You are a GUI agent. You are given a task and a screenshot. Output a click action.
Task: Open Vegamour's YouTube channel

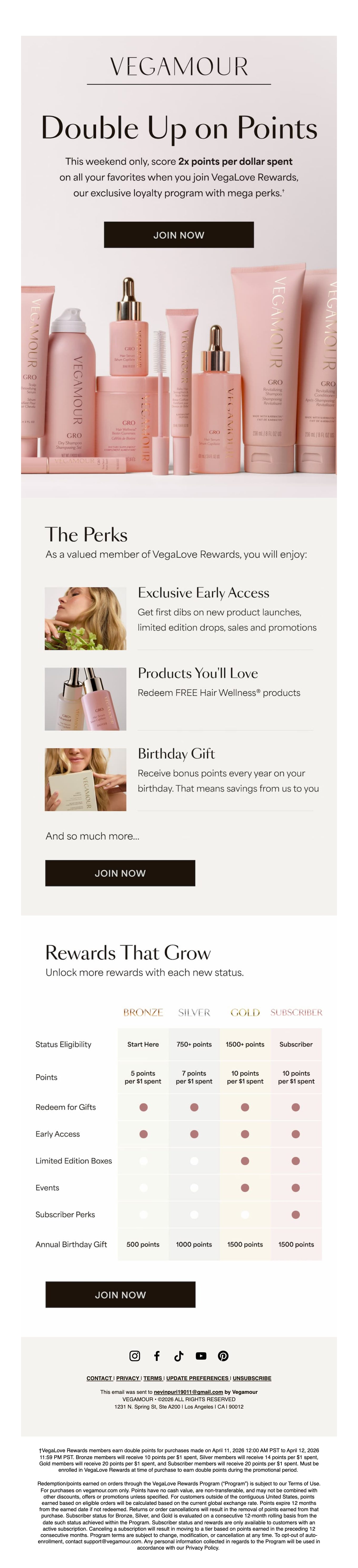point(201,1356)
